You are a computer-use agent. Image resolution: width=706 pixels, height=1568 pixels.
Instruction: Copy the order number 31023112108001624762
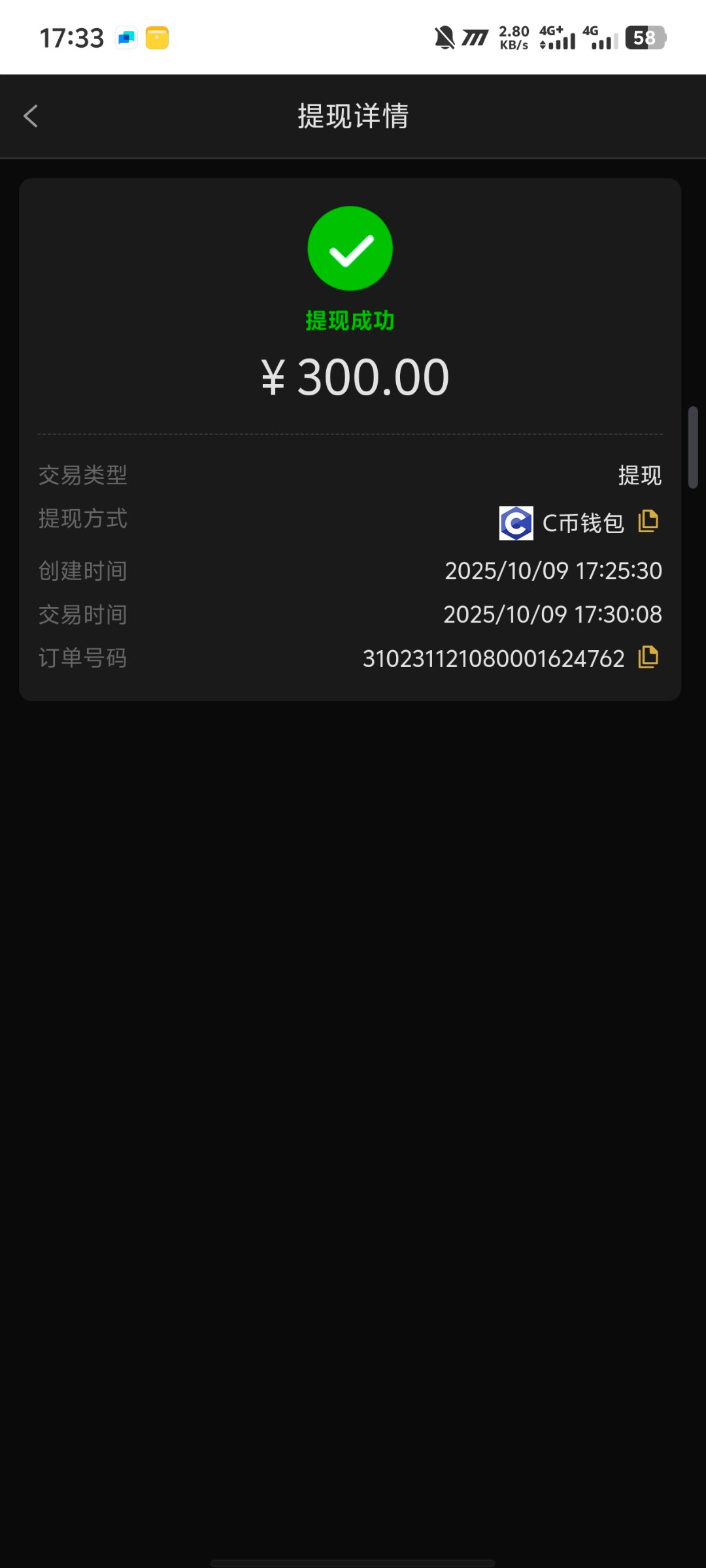coord(647,659)
